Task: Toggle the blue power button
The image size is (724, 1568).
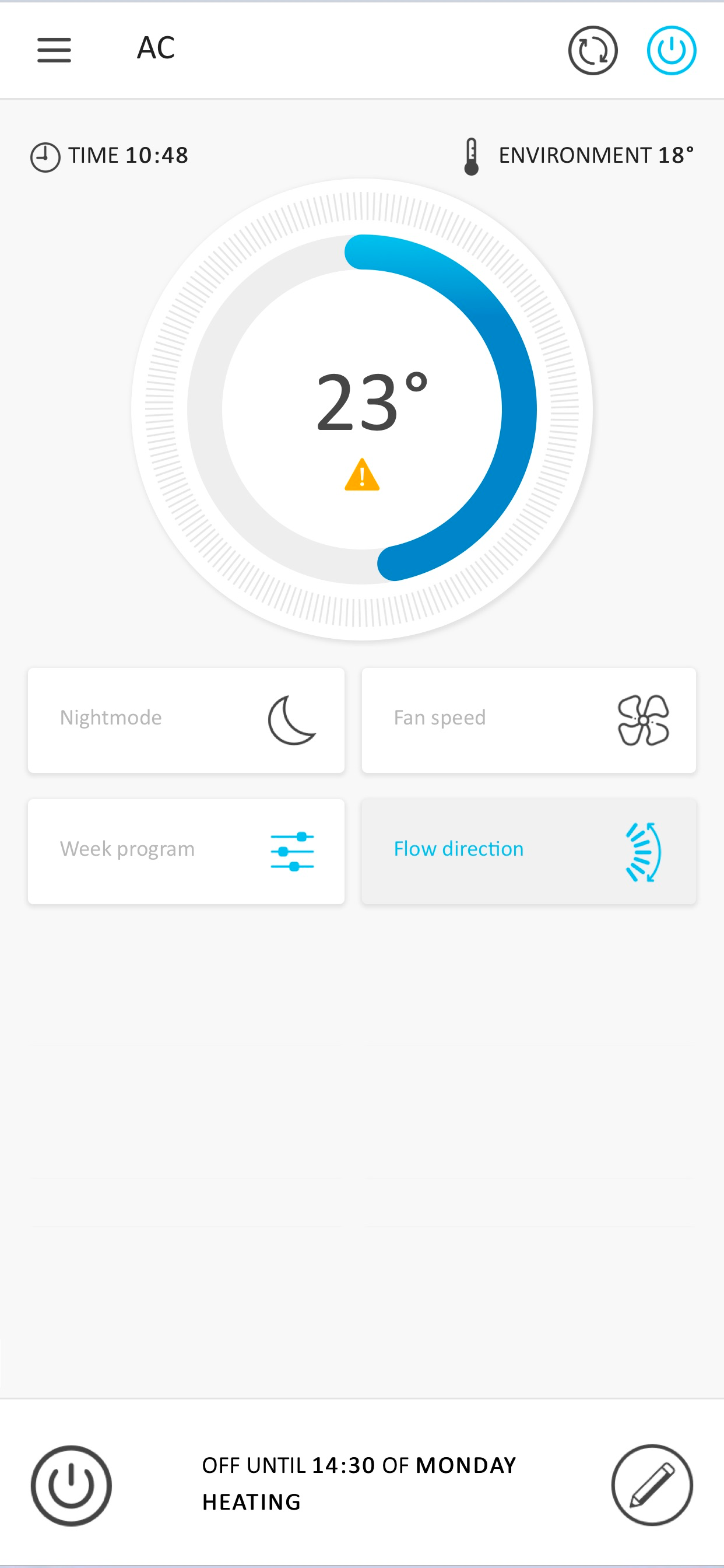Action: click(x=671, y=50)
